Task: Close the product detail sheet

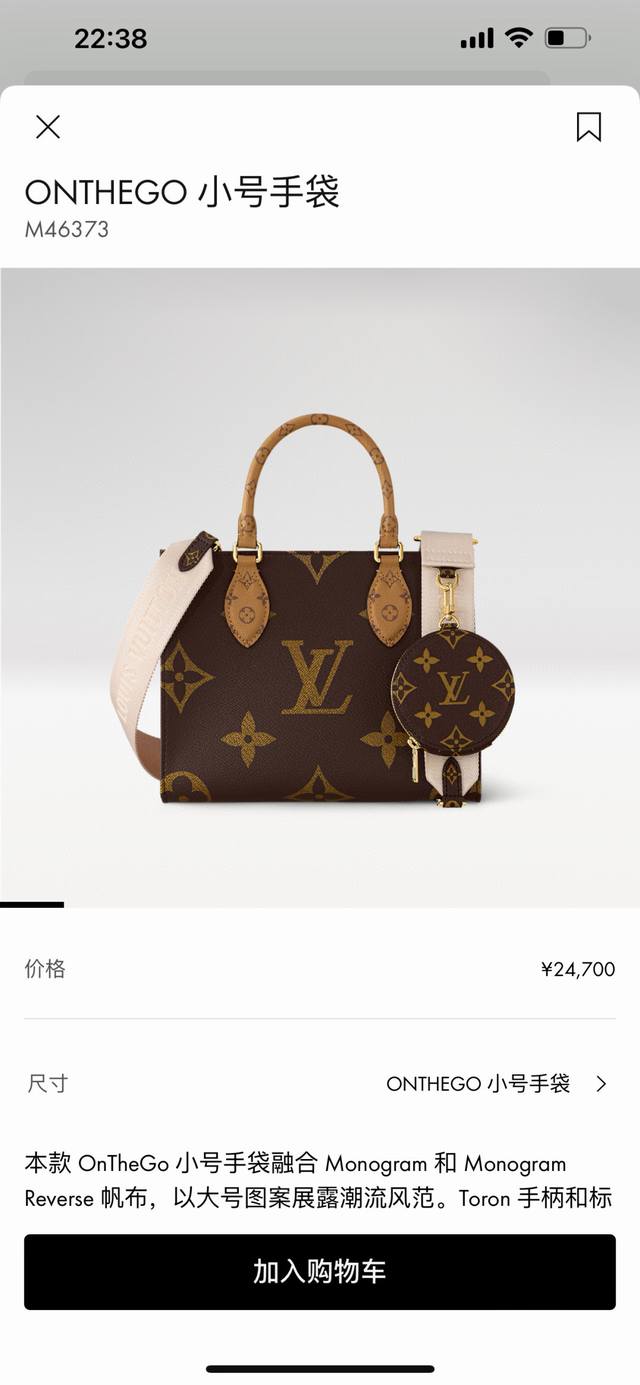Action: 48,127
